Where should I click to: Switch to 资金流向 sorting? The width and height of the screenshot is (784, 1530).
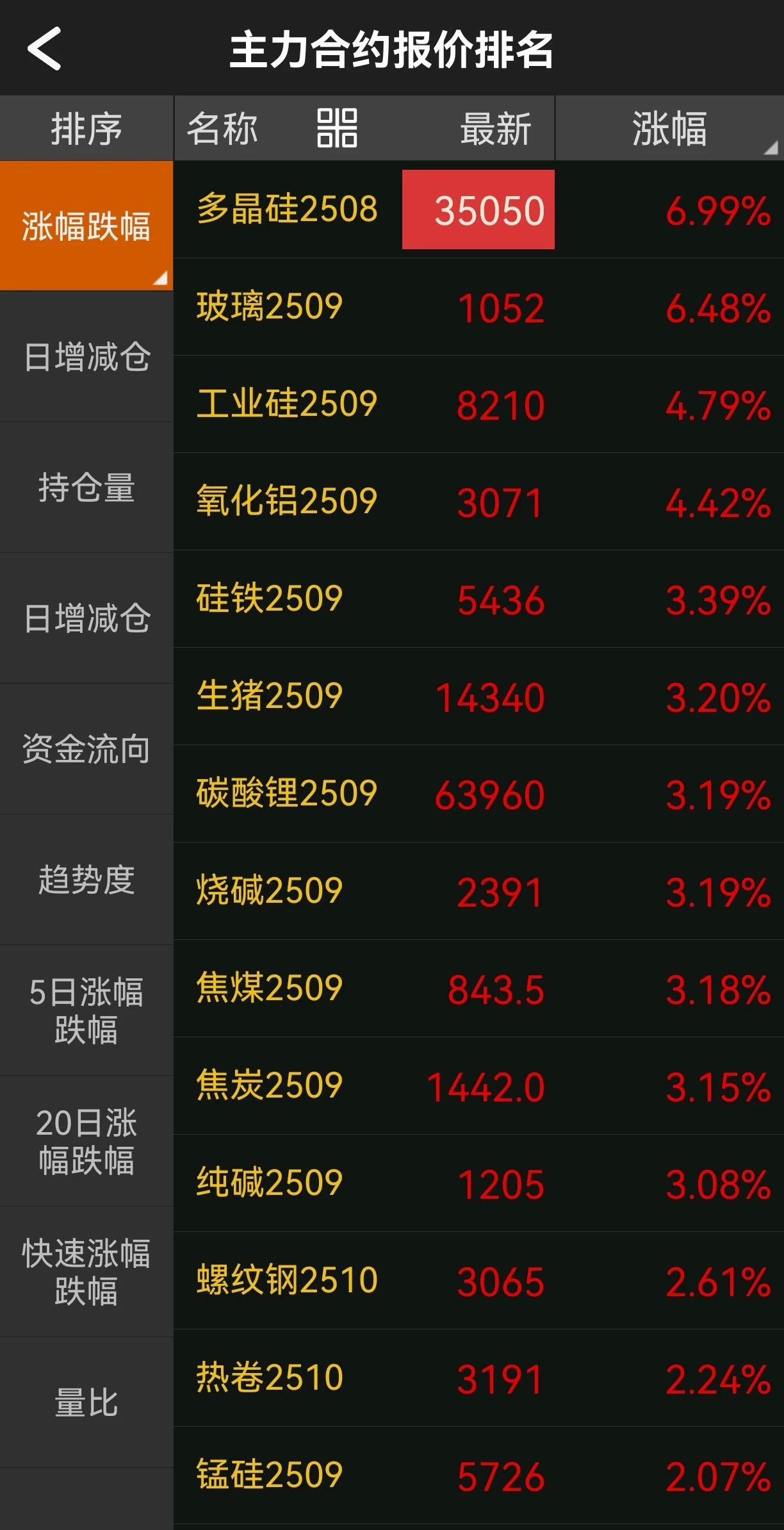(86, 749)
